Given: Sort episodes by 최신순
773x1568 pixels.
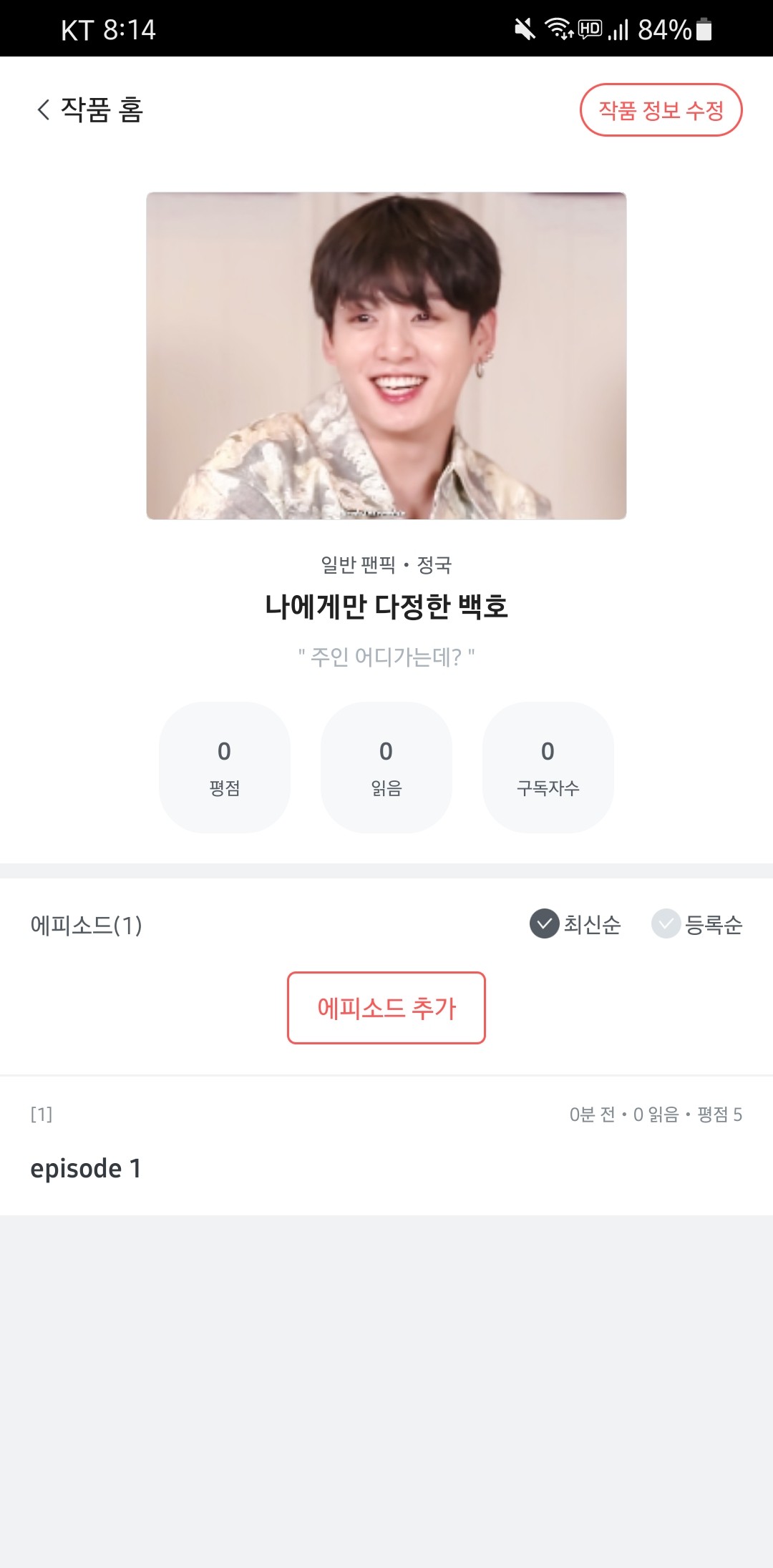Looking at the screenshot, I should click(575, 924).
